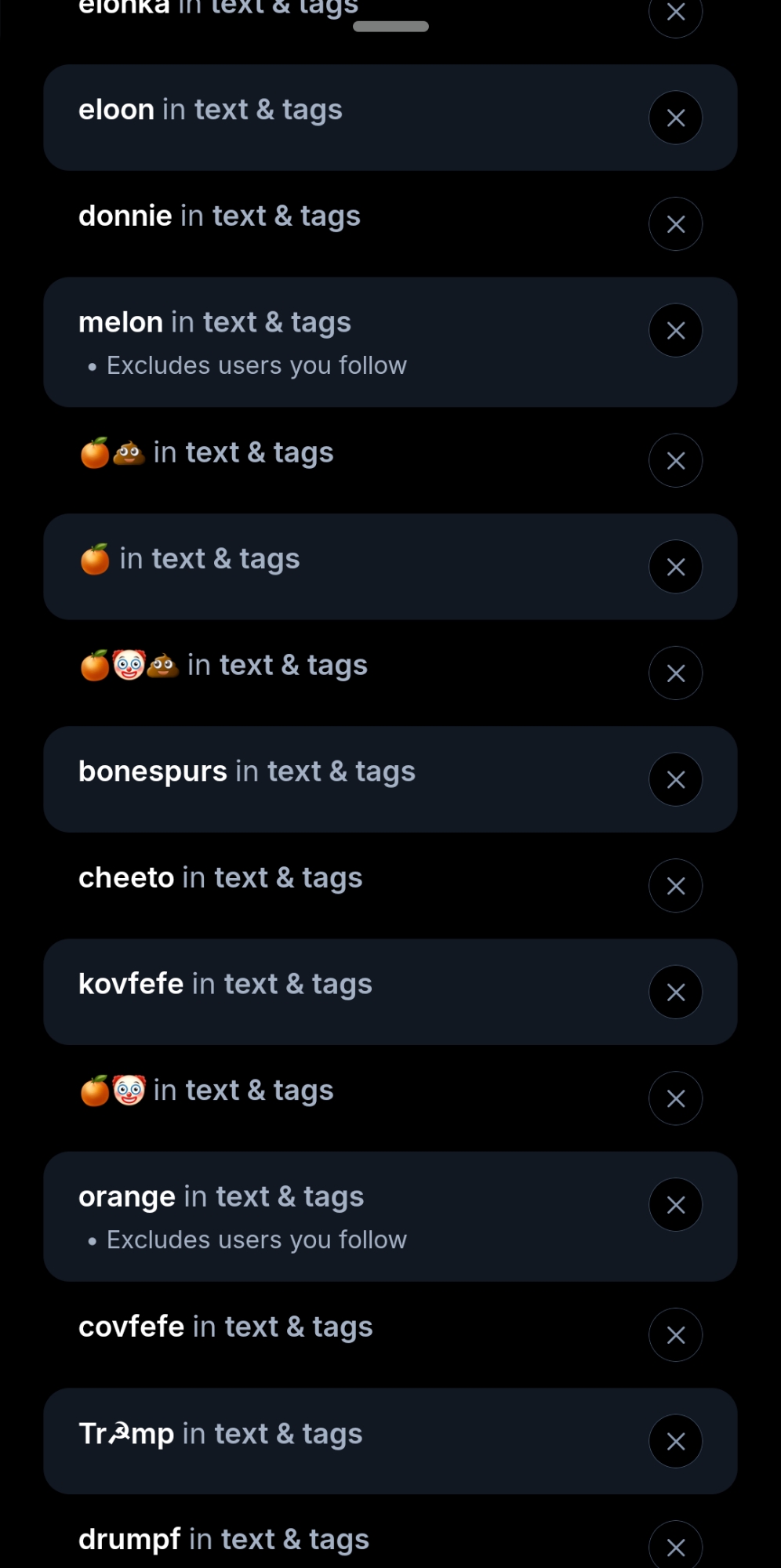Screen dimensions: 781x1568
Task: Delete the orange and clown emoji mute
Action: click(x=675, y=1098)
